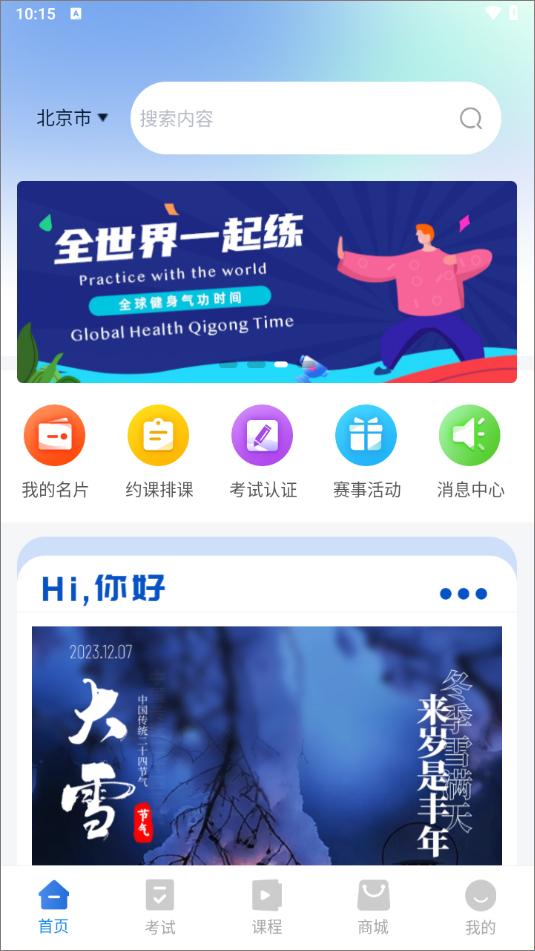Open the 大雪 节气 poster card

pyautogui.click(x=267, y=745)
